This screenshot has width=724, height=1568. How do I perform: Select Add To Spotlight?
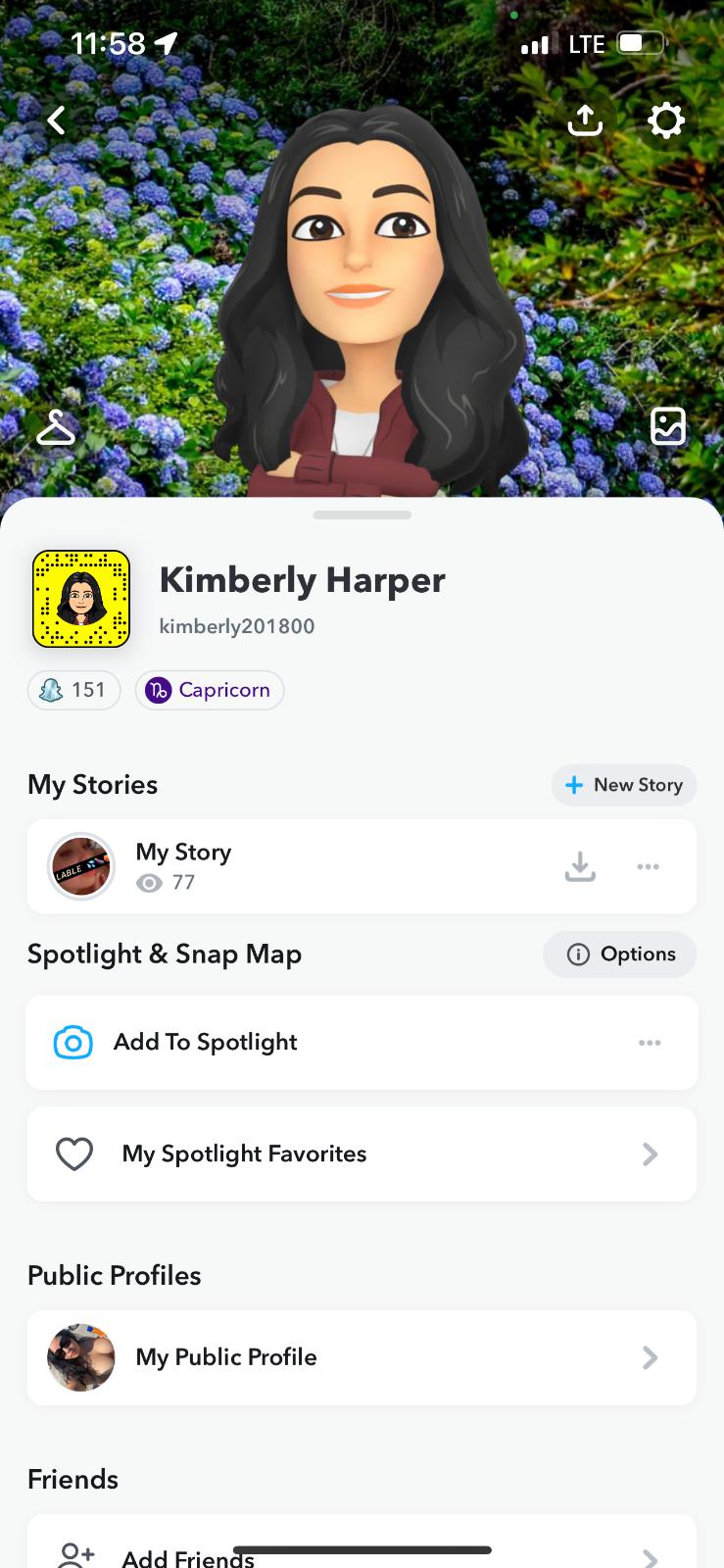(206, 1043)
